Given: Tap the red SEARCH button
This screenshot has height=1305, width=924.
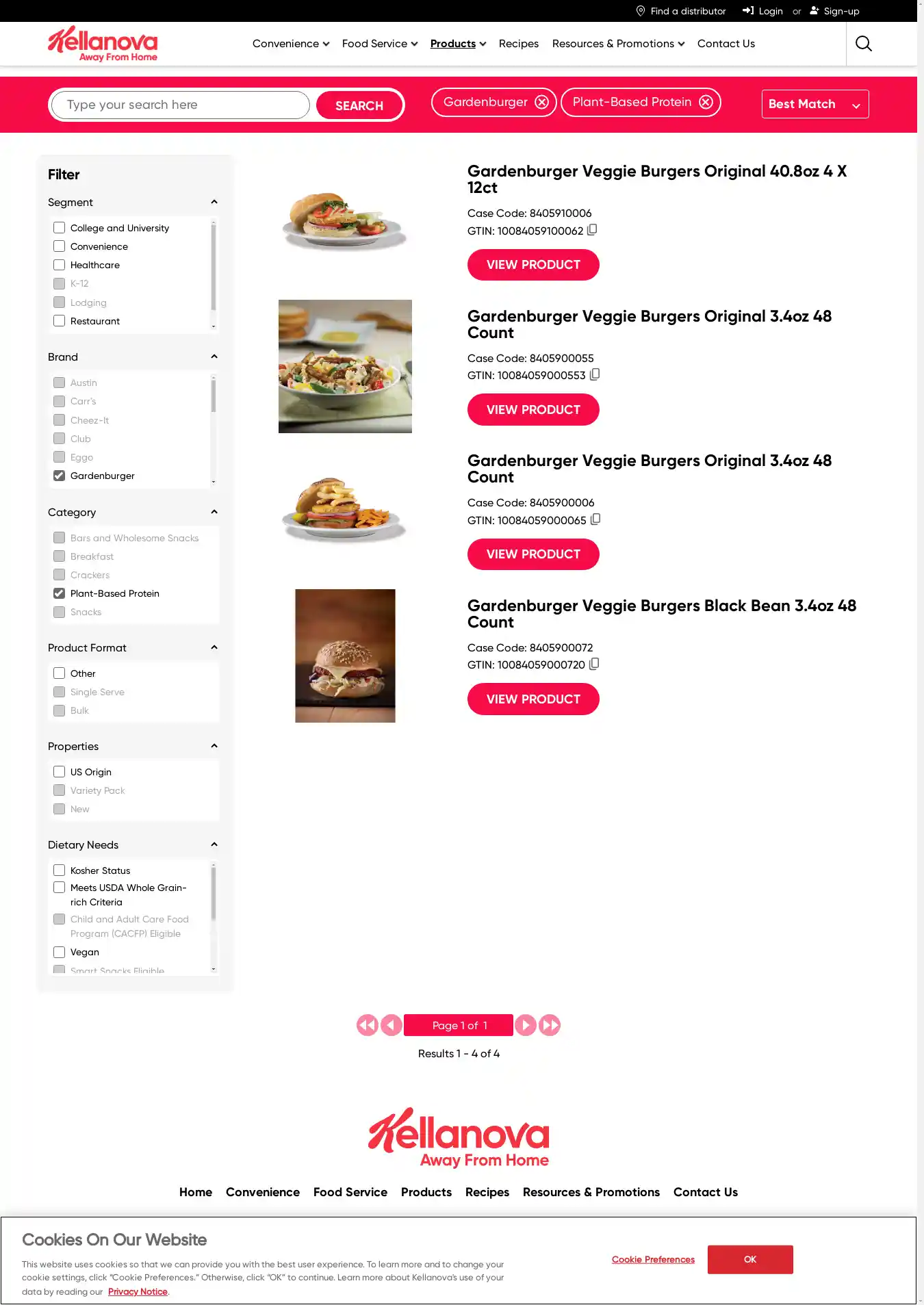Looking at the screenshot, I should click(x=359, y=105).
